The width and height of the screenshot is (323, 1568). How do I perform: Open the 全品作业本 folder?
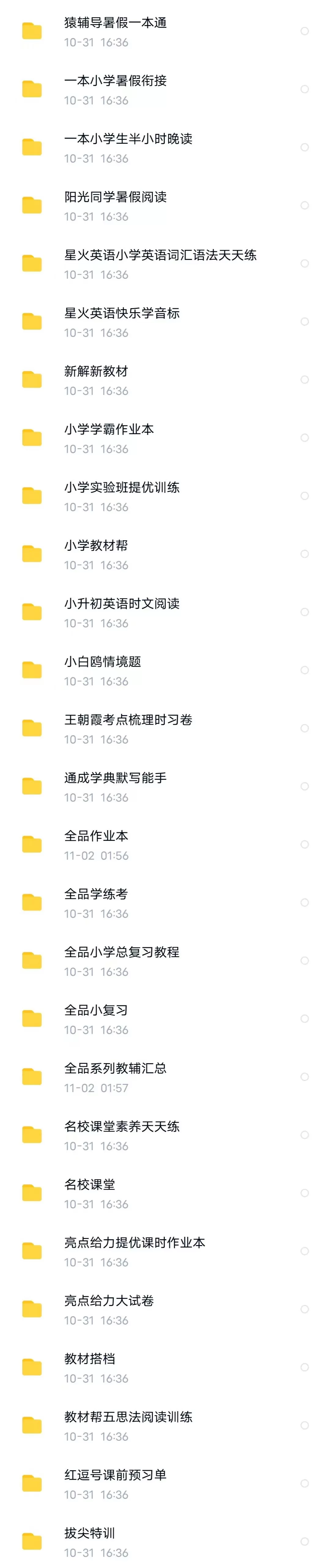(96, 836)
